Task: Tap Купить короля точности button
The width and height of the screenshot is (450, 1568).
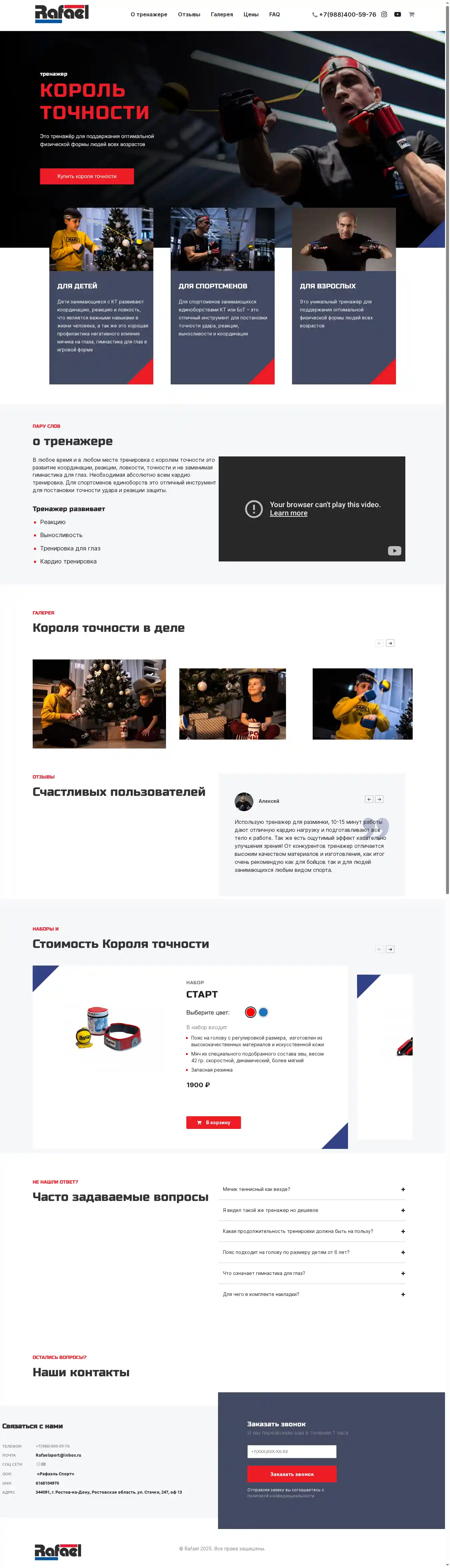Action: (x=86, y=176)
